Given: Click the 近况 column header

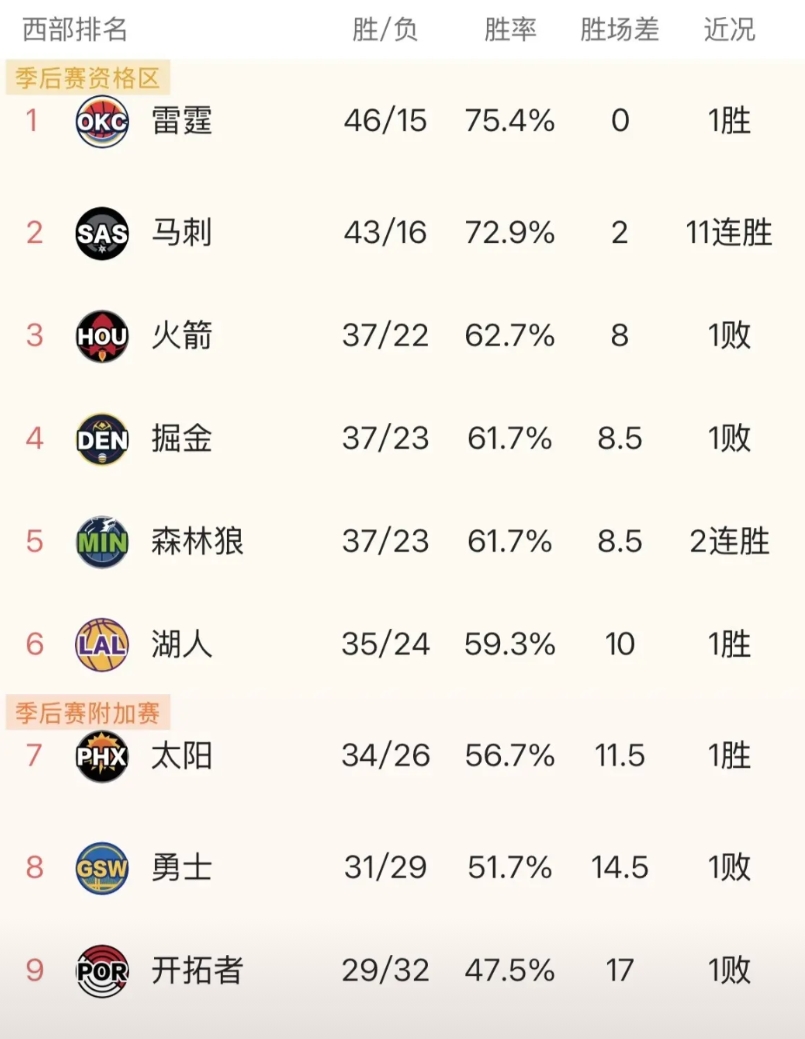Looking at the screenshot, I should coord(731,29).
